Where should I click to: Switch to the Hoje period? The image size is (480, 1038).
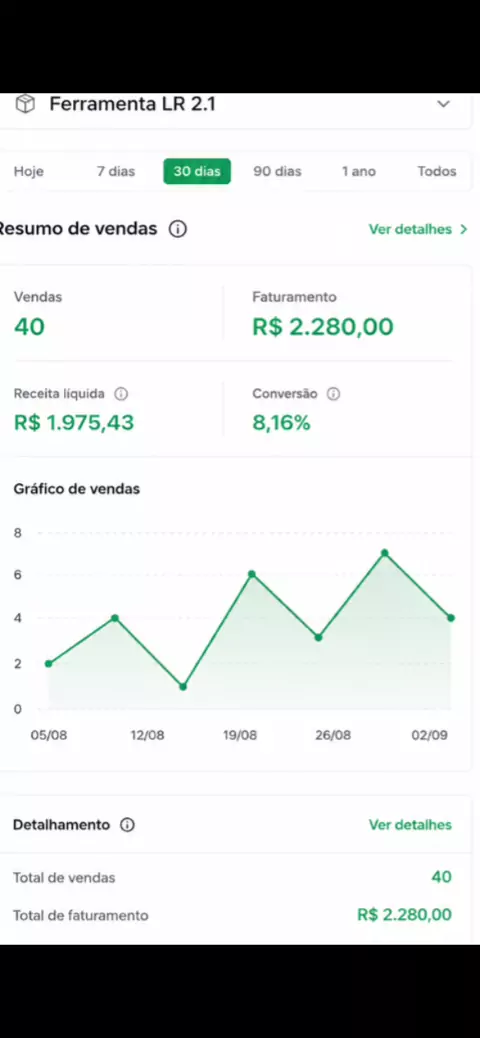point(28,171)
